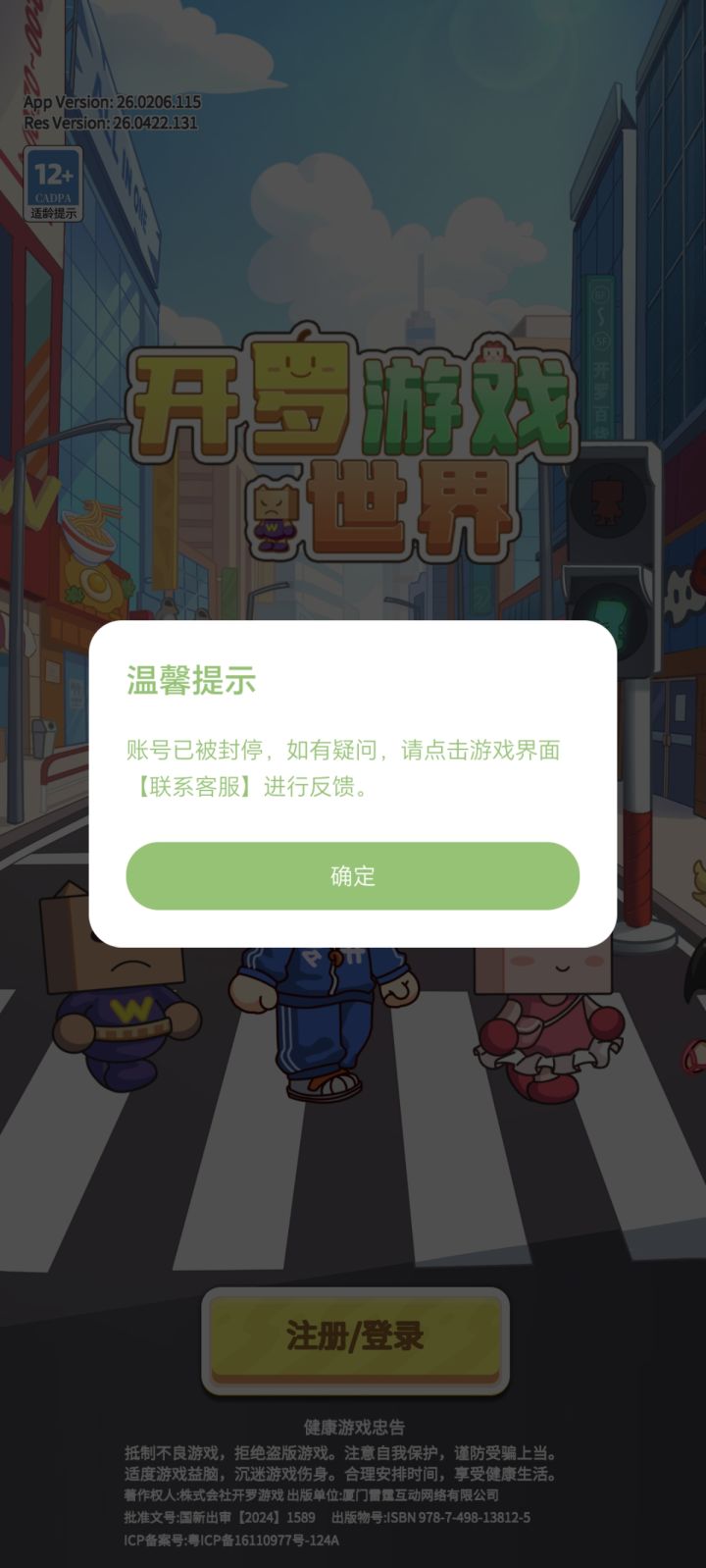Screen dimensions: 706x1568
Task: Tap the 健康游戏忠告 heading
Action: pos(353,1429)
